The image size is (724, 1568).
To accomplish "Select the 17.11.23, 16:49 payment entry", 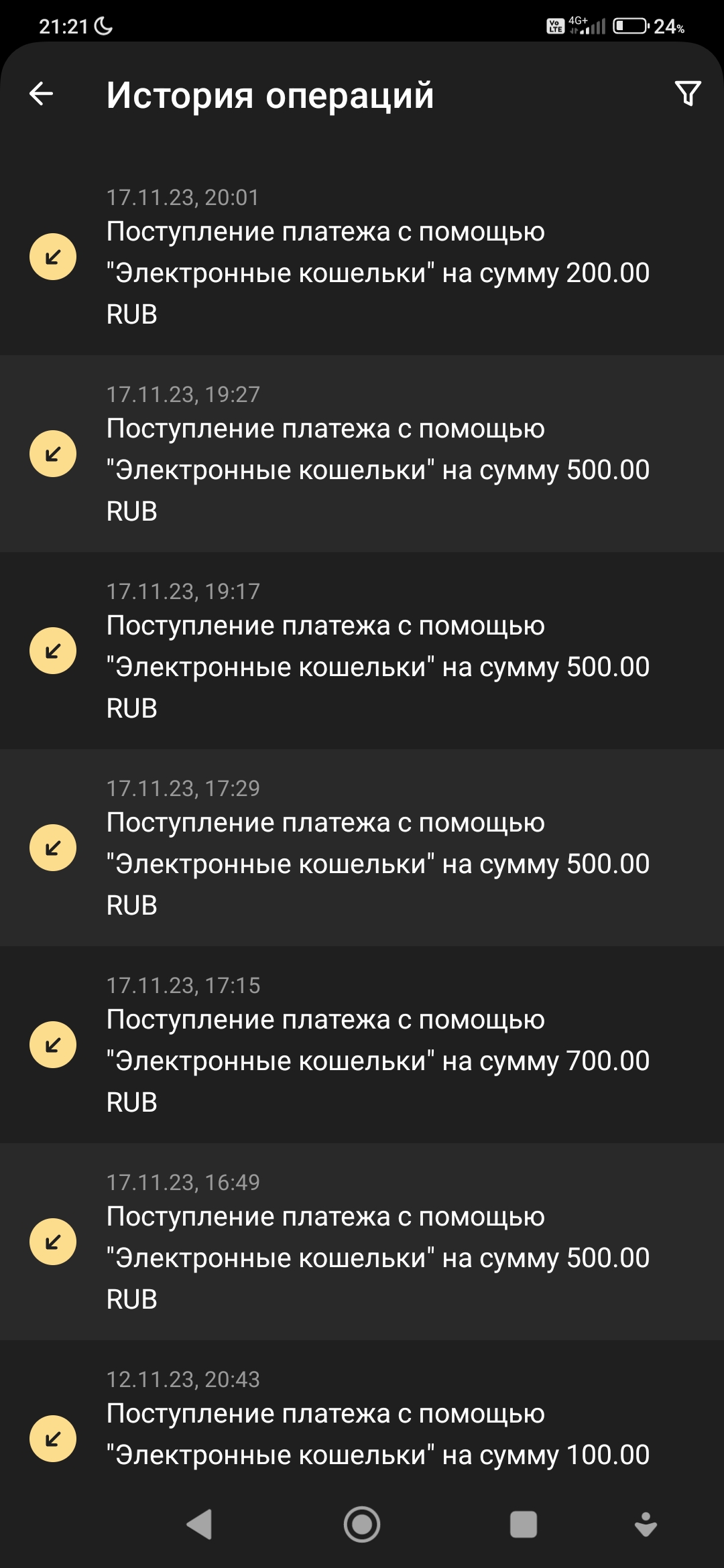I will click(362, 1242).
